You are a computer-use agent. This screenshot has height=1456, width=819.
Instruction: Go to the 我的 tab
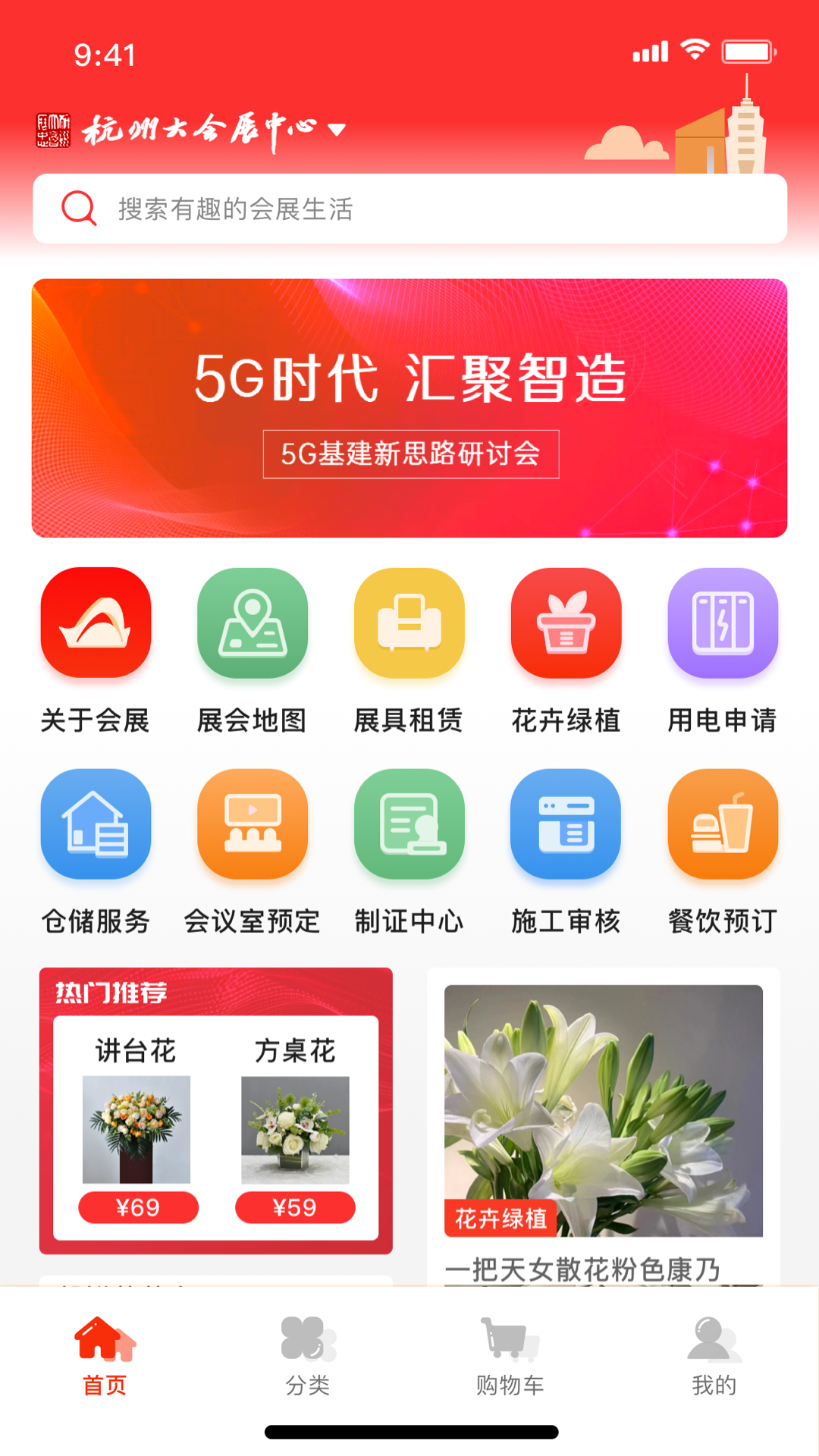(714, 1357)
